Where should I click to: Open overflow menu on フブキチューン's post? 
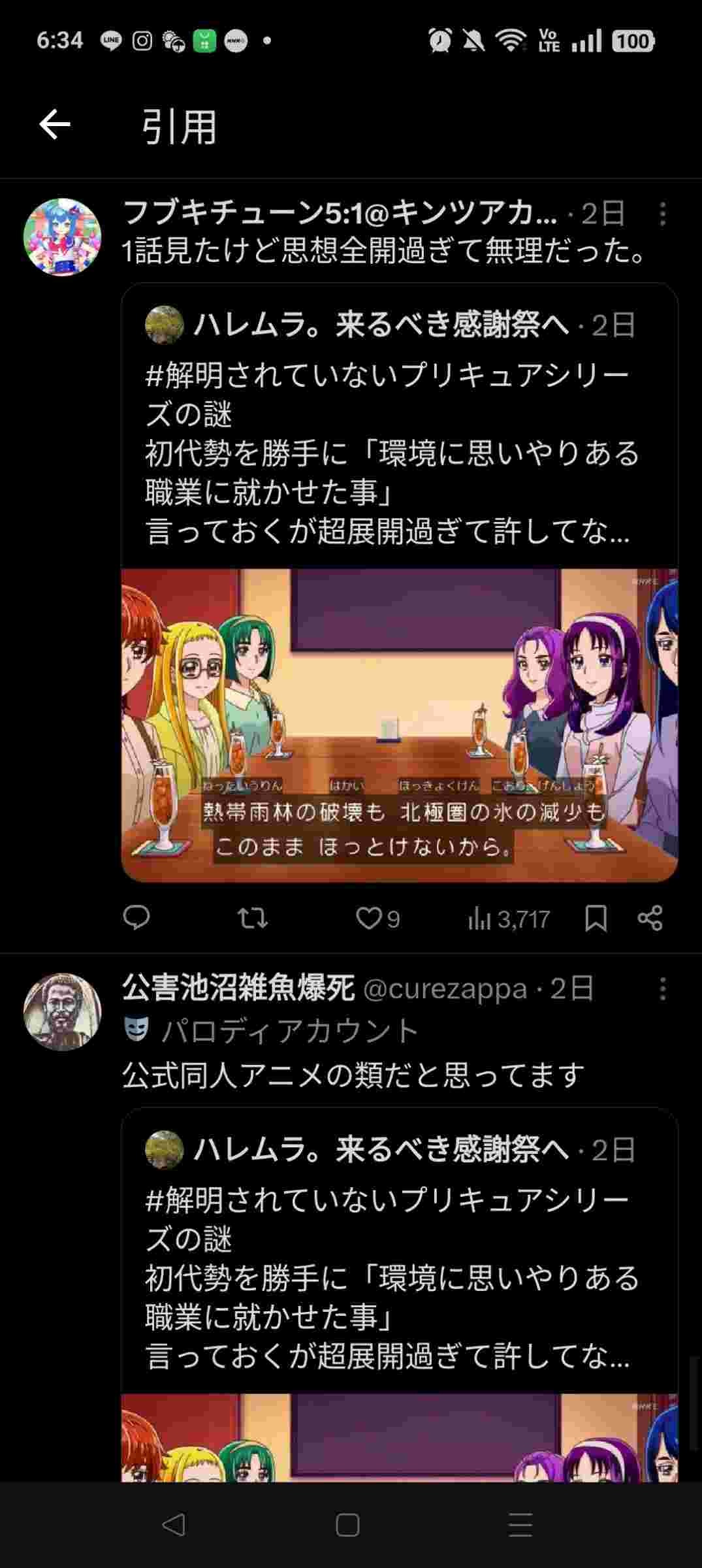pos(662,214)
